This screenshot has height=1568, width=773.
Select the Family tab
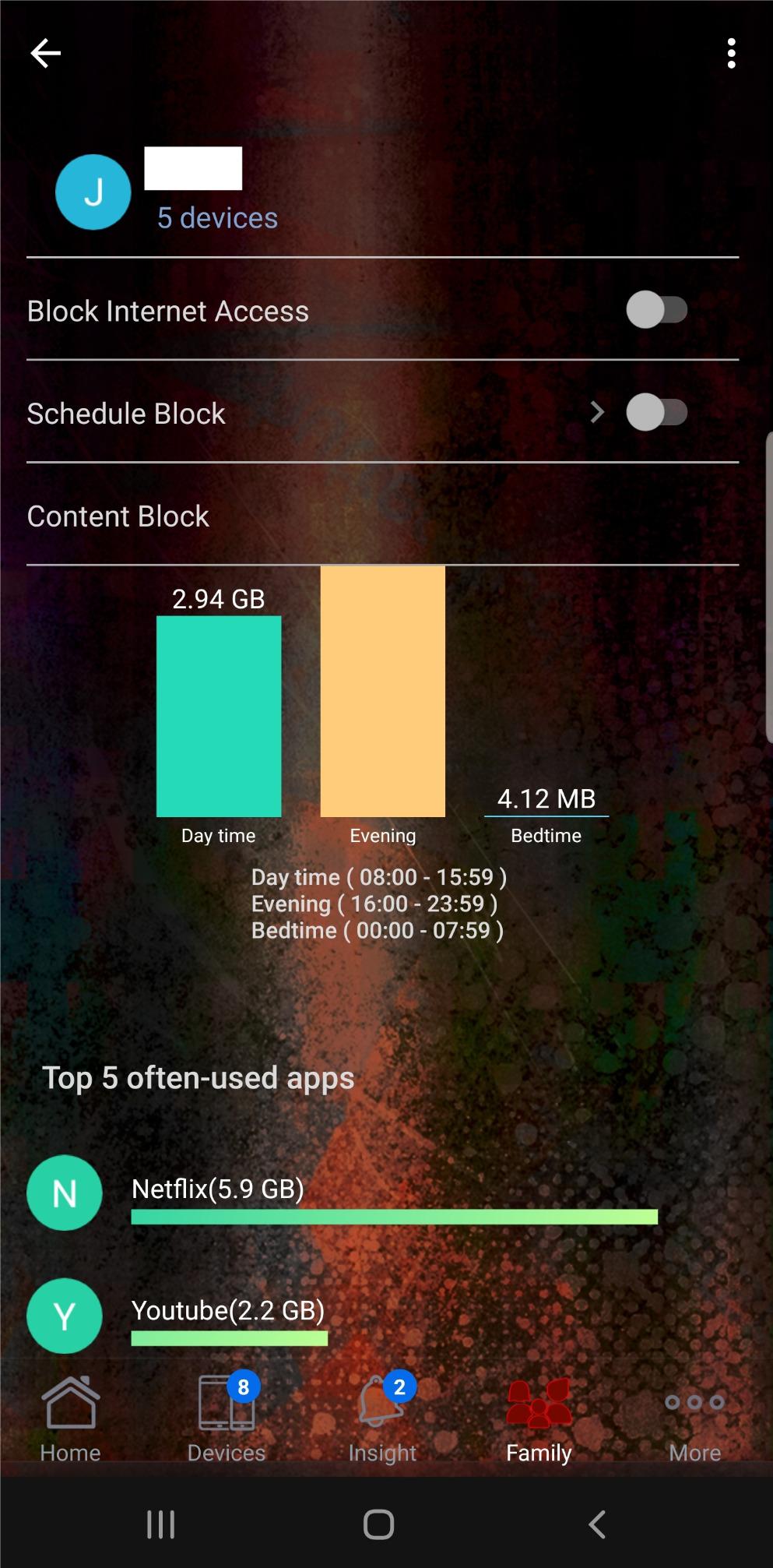click(539, 1419)
